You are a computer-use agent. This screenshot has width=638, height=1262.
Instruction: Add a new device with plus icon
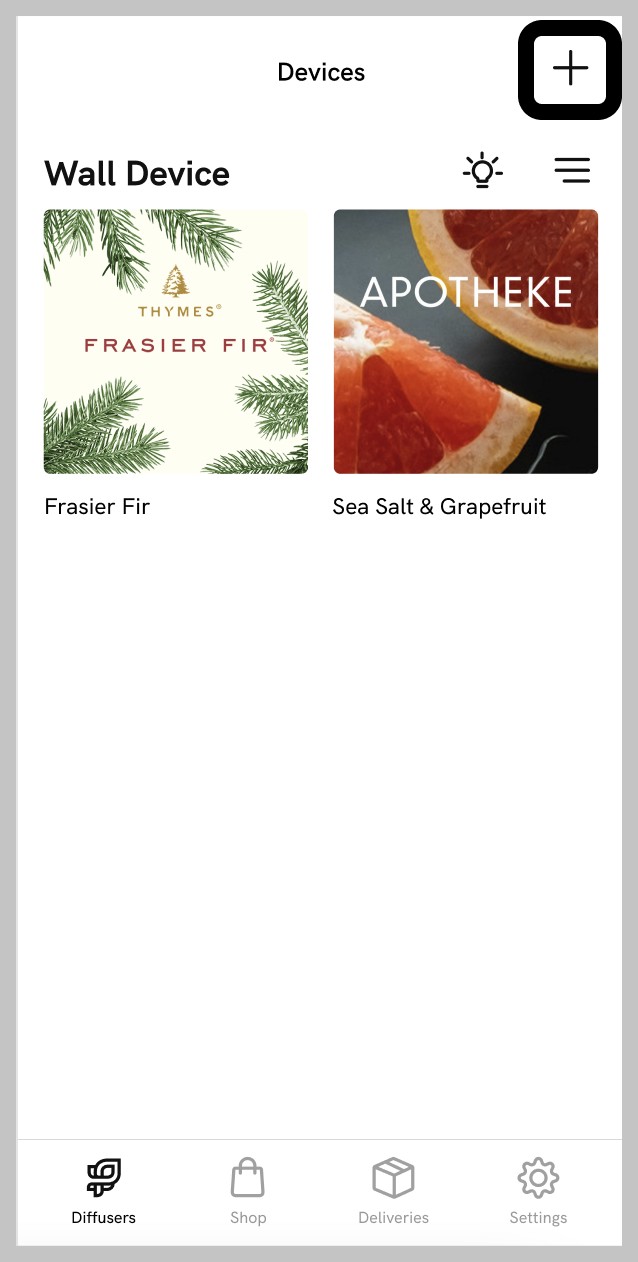pyautogui.click(x=570, y=69)
